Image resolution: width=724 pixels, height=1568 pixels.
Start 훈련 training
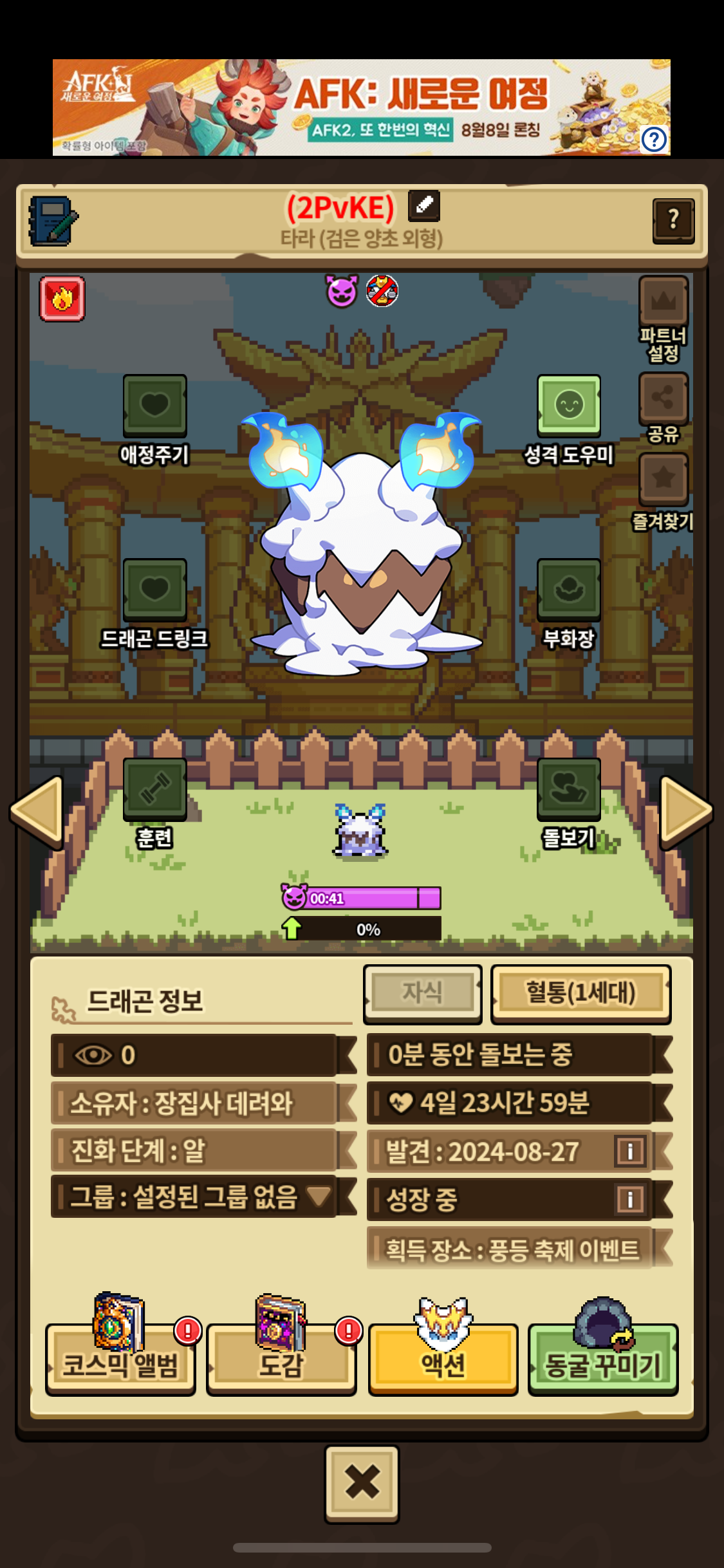[154, 789]
